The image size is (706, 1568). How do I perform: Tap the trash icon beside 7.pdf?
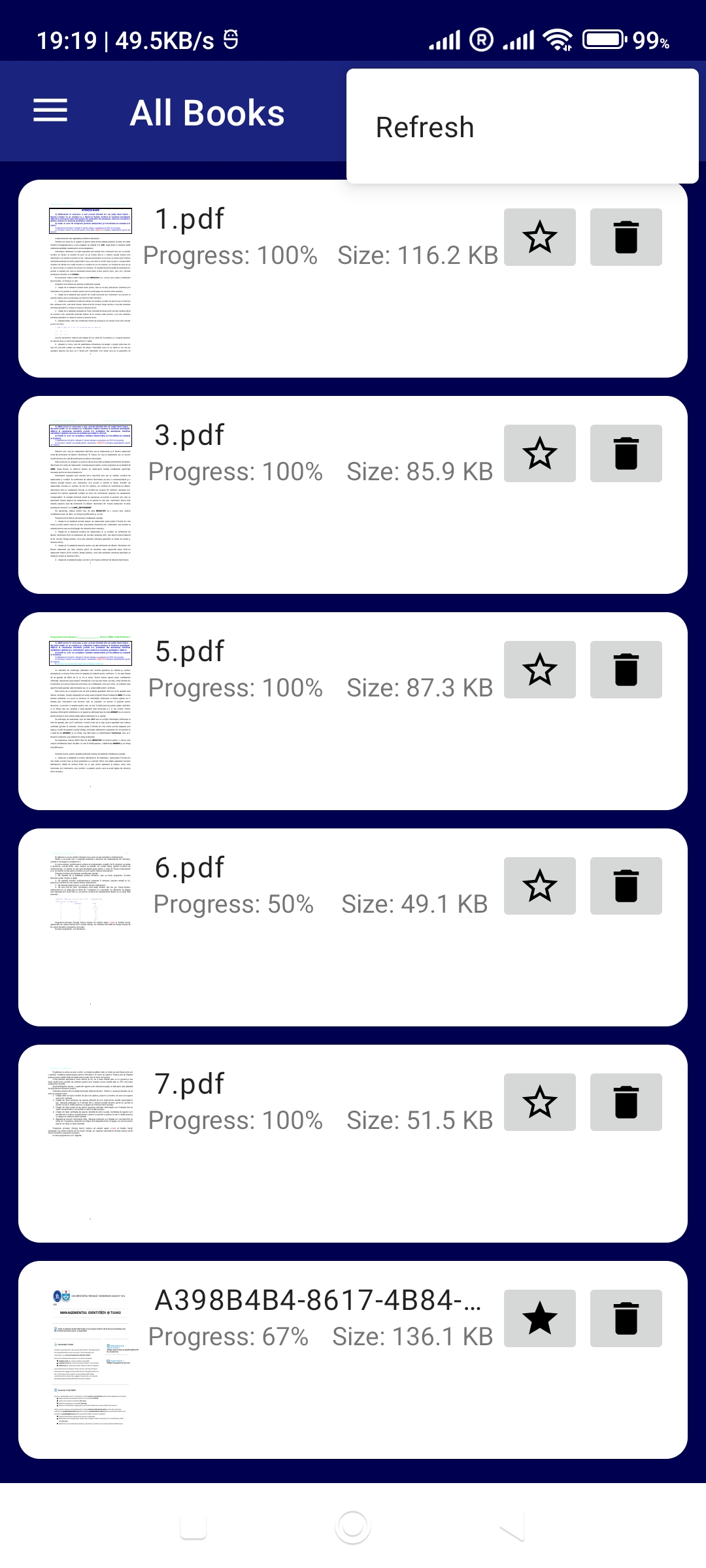point(625,1102)
